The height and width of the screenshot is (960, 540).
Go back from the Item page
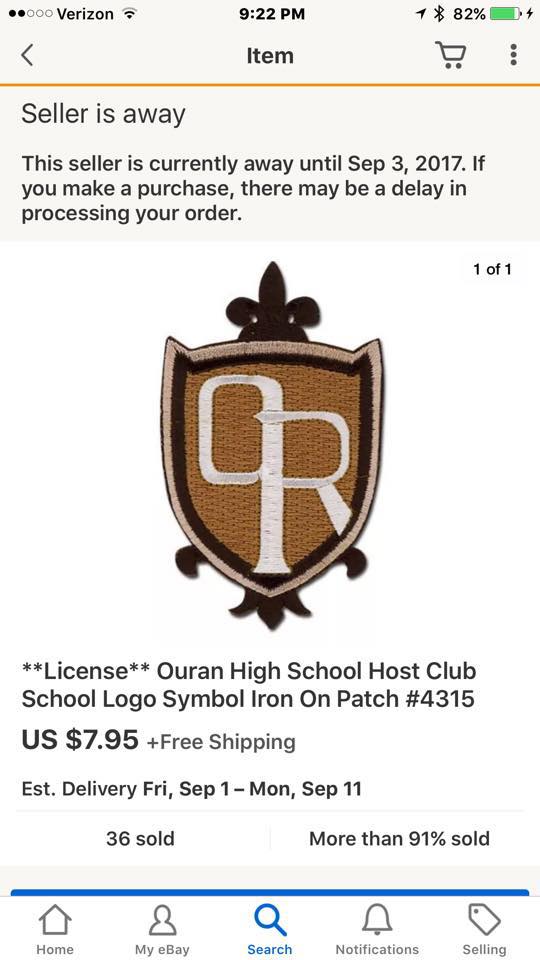click(27, 56)
